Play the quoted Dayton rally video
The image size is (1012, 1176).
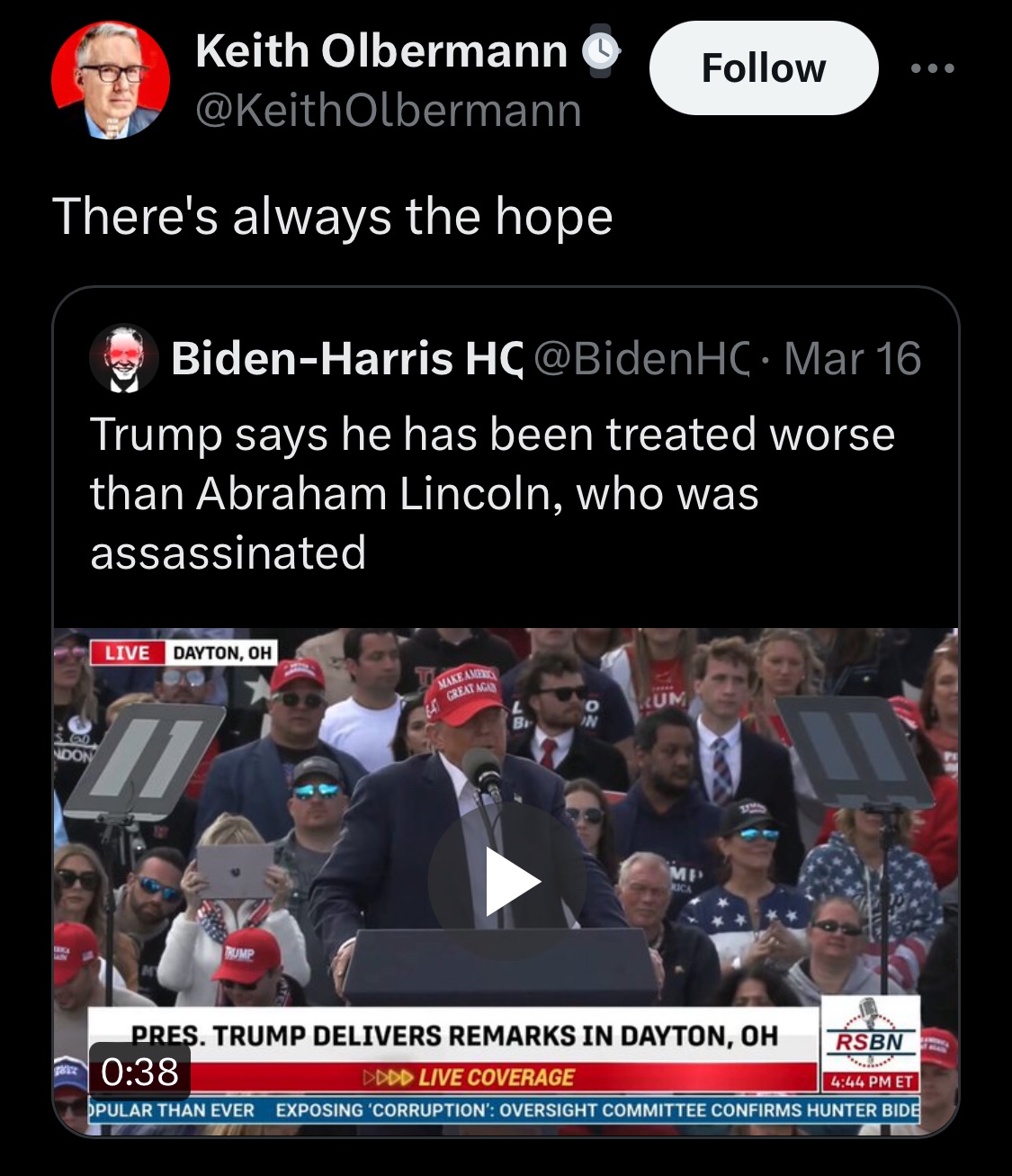coord(506,881)
